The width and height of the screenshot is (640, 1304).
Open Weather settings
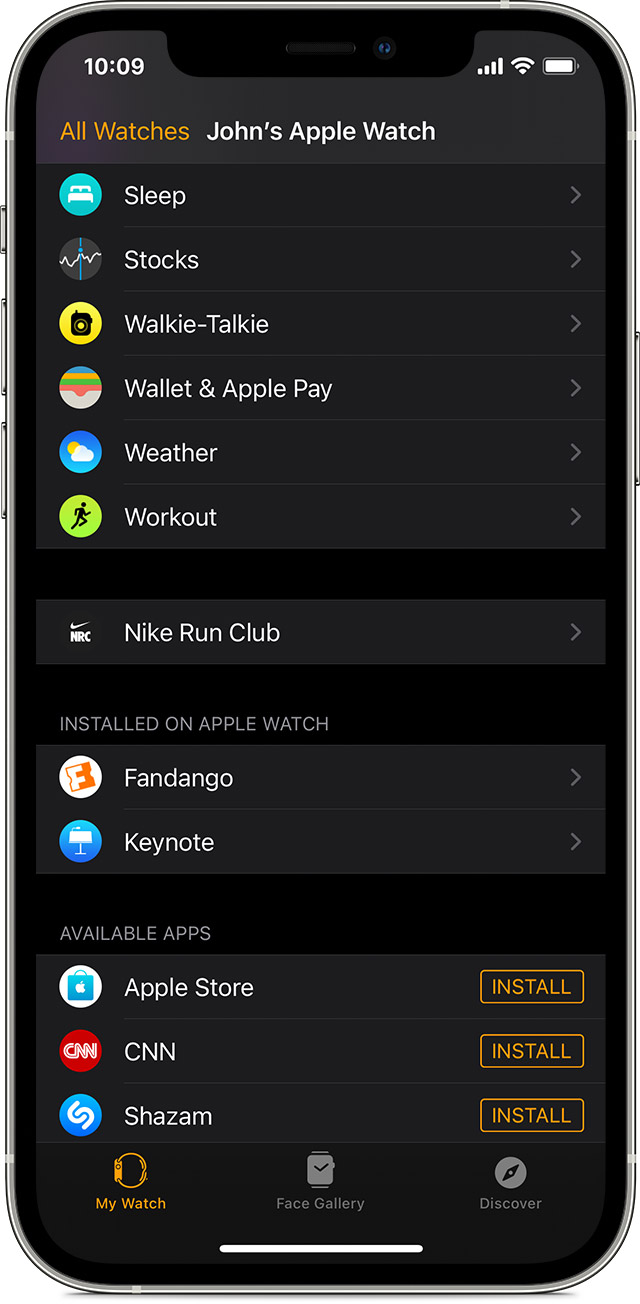(320, 453)
